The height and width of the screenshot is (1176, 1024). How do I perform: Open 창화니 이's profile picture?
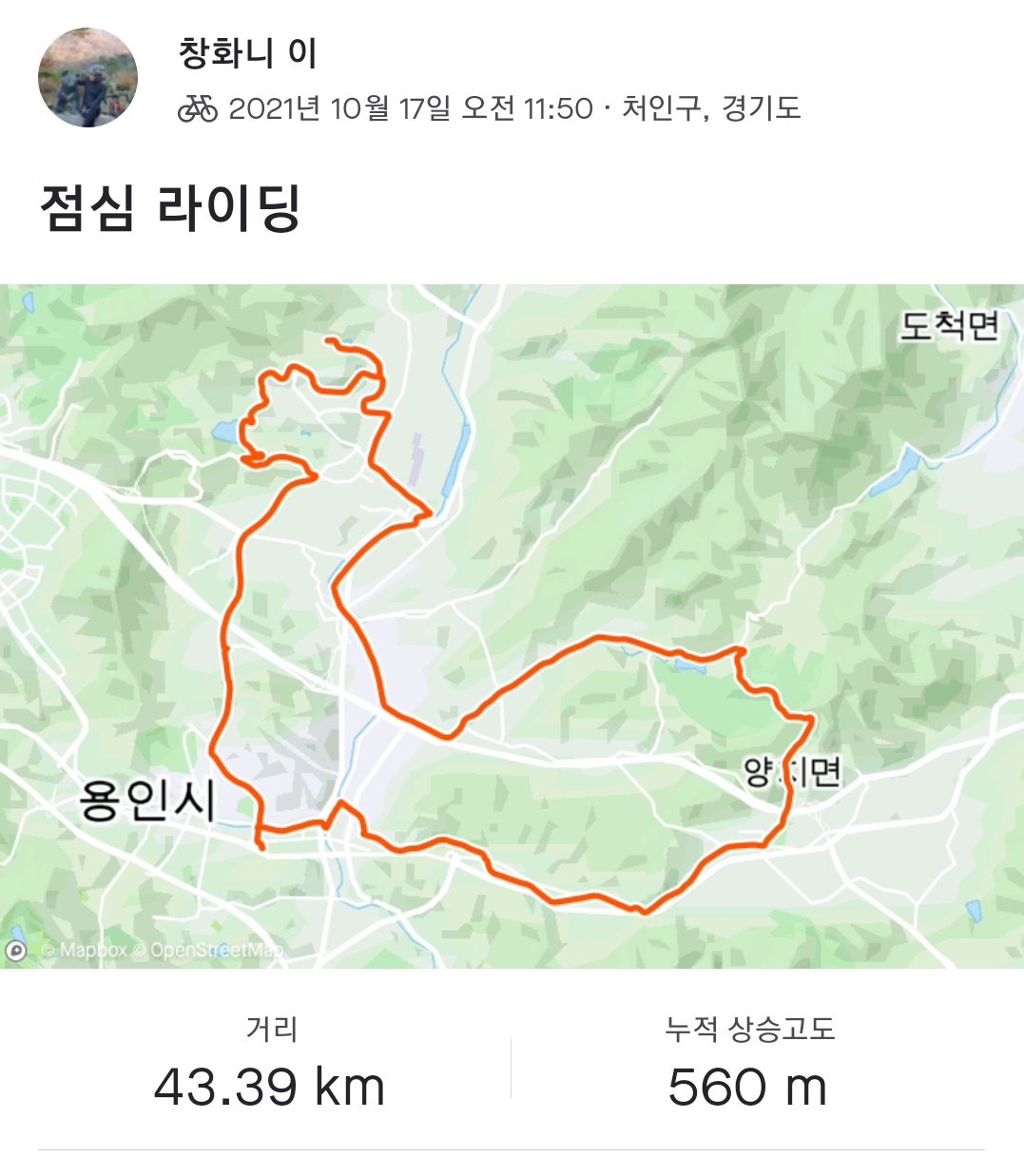pos(87,78)
